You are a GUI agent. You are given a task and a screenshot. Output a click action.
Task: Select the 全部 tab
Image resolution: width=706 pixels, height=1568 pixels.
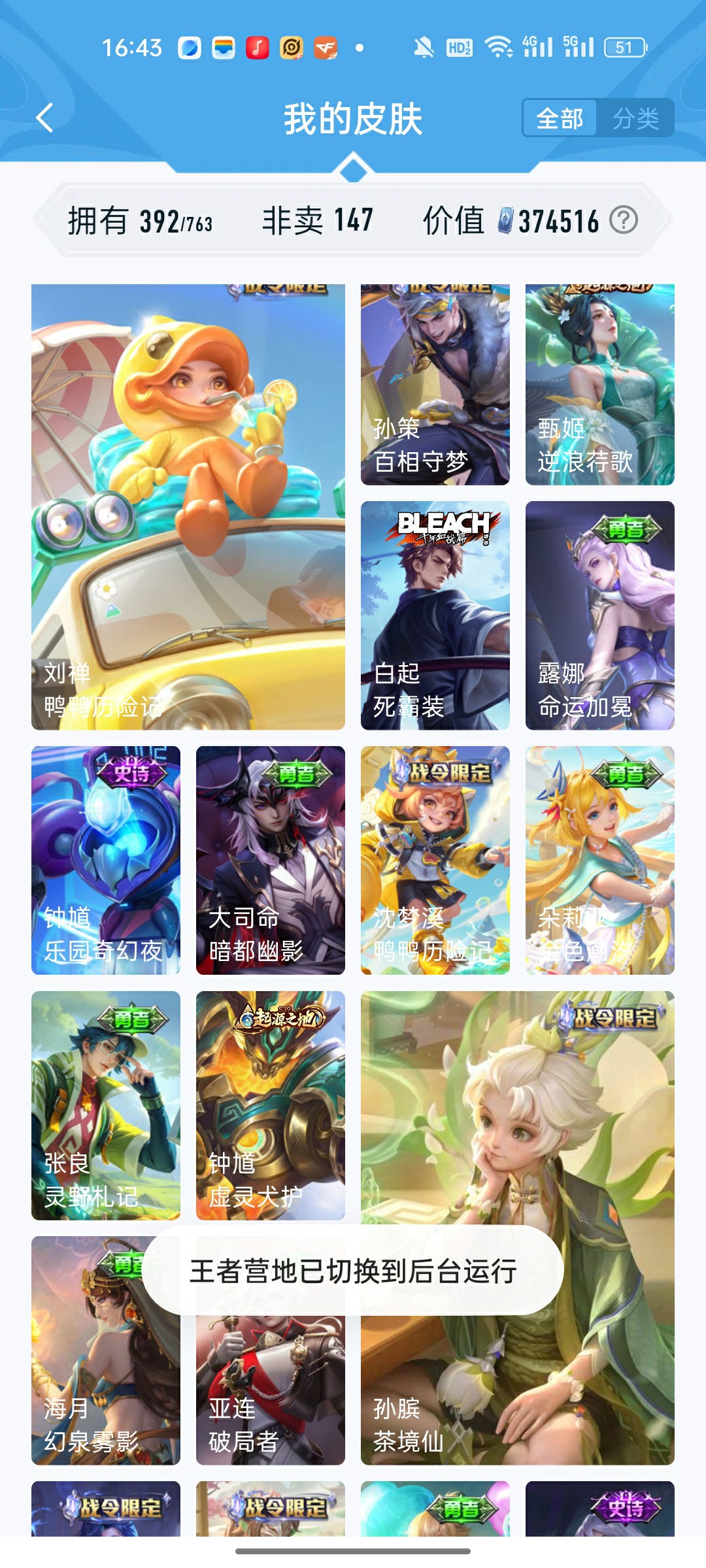click(560, 118)
